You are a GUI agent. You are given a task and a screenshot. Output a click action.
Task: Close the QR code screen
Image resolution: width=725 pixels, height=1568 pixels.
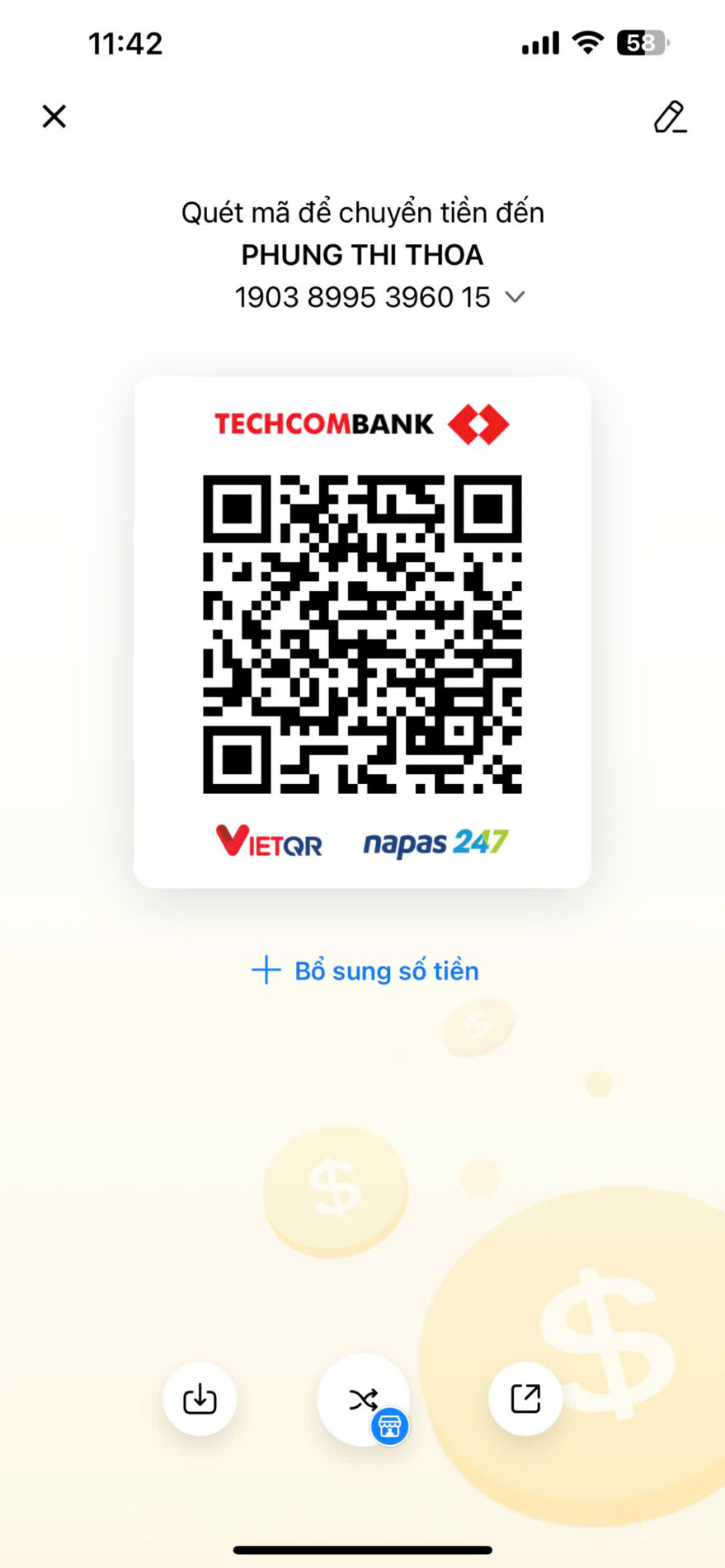point(54,116)
